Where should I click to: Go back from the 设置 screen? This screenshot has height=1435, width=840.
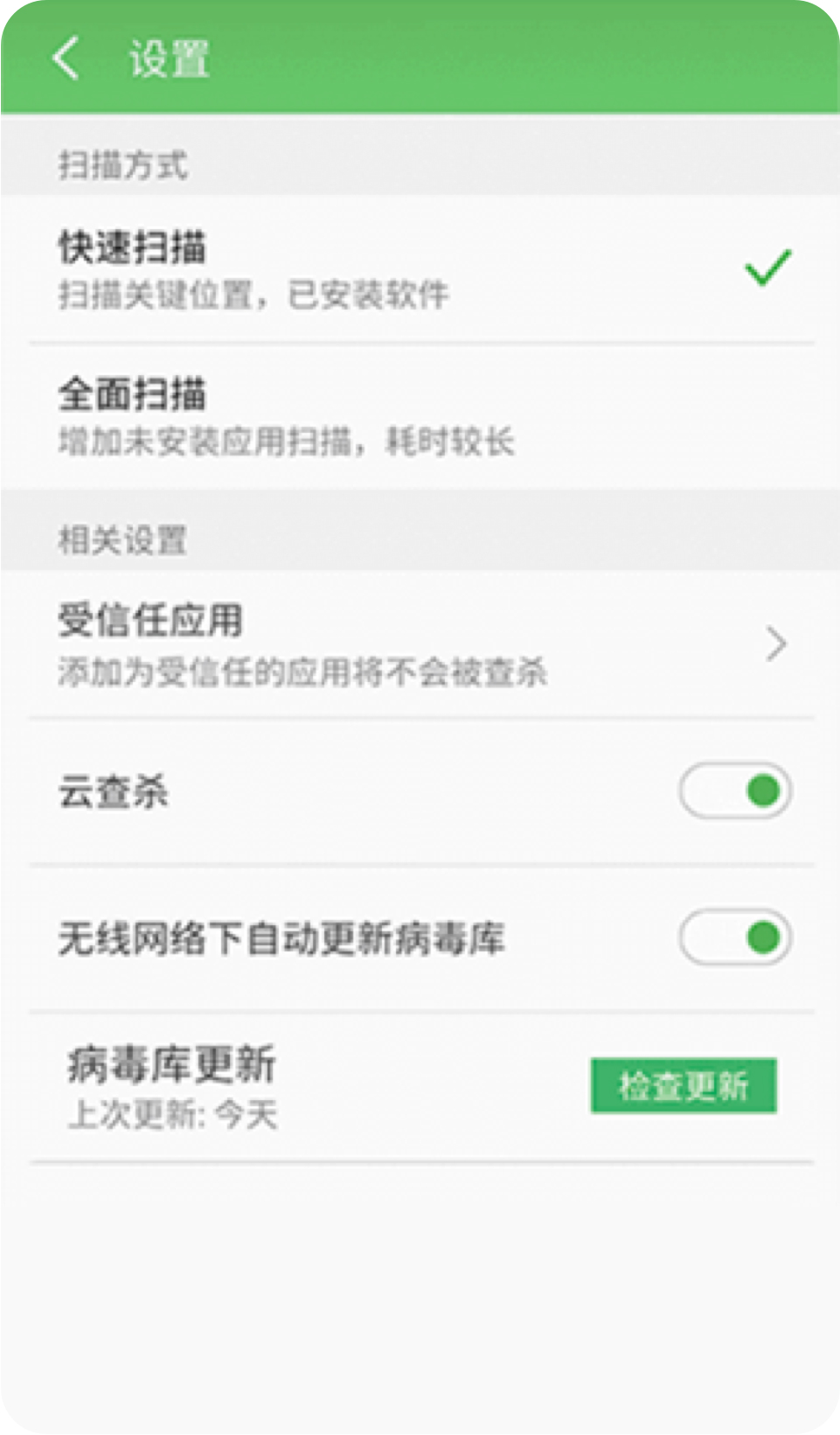tap(66, 59)
